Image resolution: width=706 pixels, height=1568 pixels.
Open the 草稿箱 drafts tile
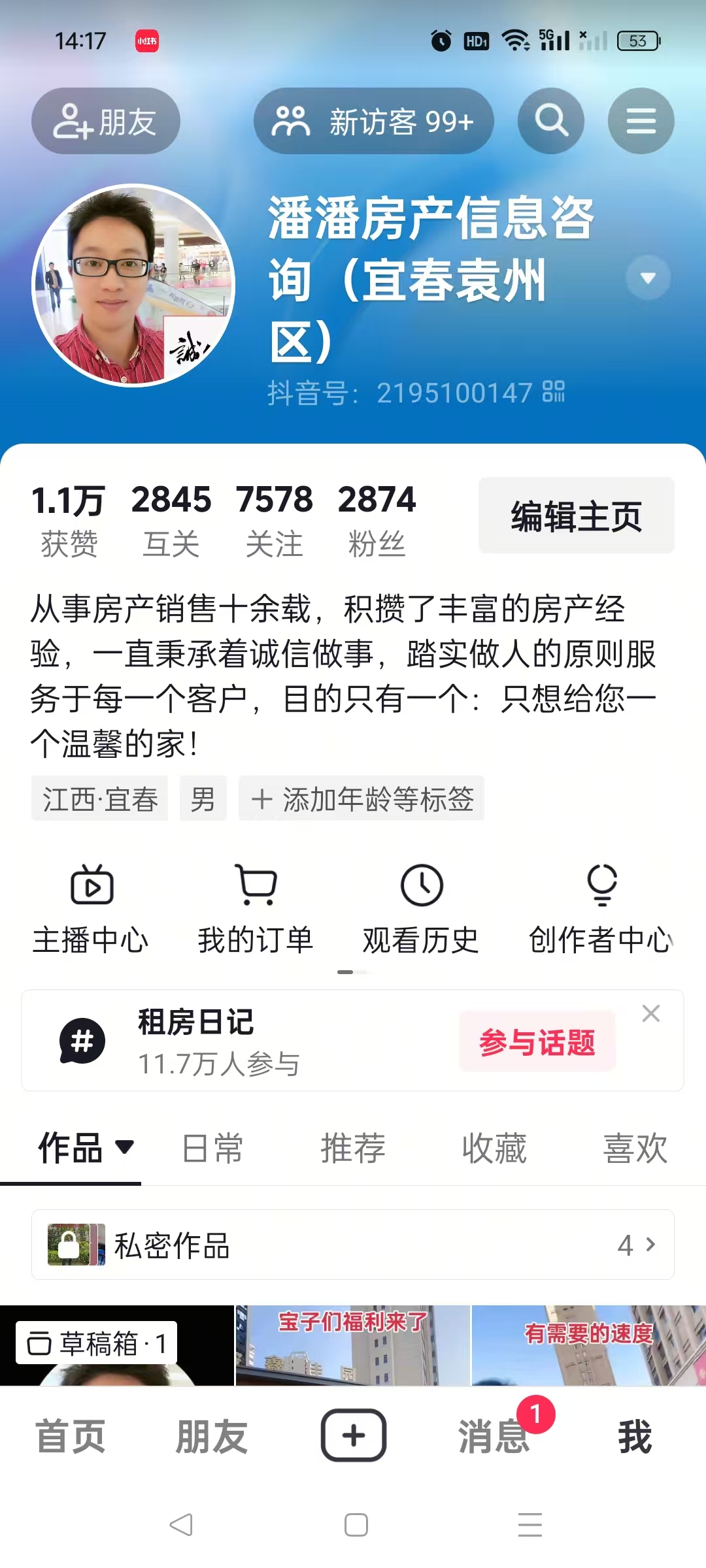pyautogui.click(x=116, y=1345)
